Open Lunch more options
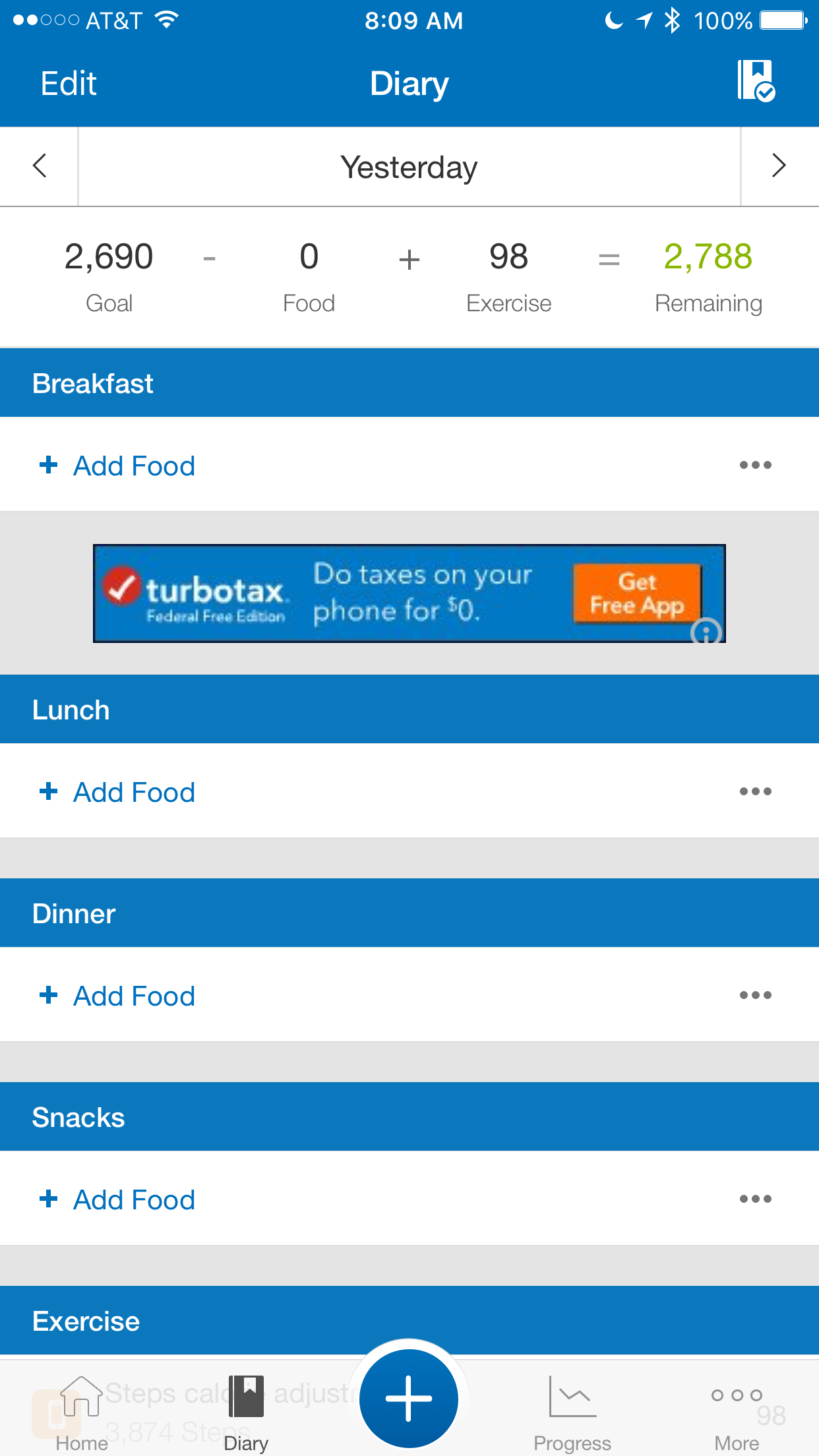The width and height of the screenshot is (819, 1456). coord(755,791)
